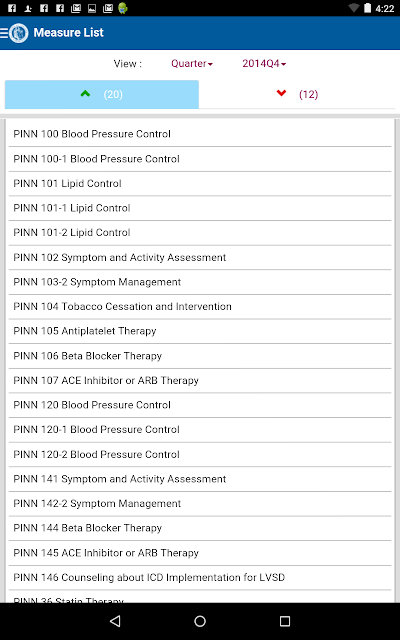The height and width of the screenshot is (640, 400).
Task: View PINN 103-2 Symptom Management
Action: [200, 282]
